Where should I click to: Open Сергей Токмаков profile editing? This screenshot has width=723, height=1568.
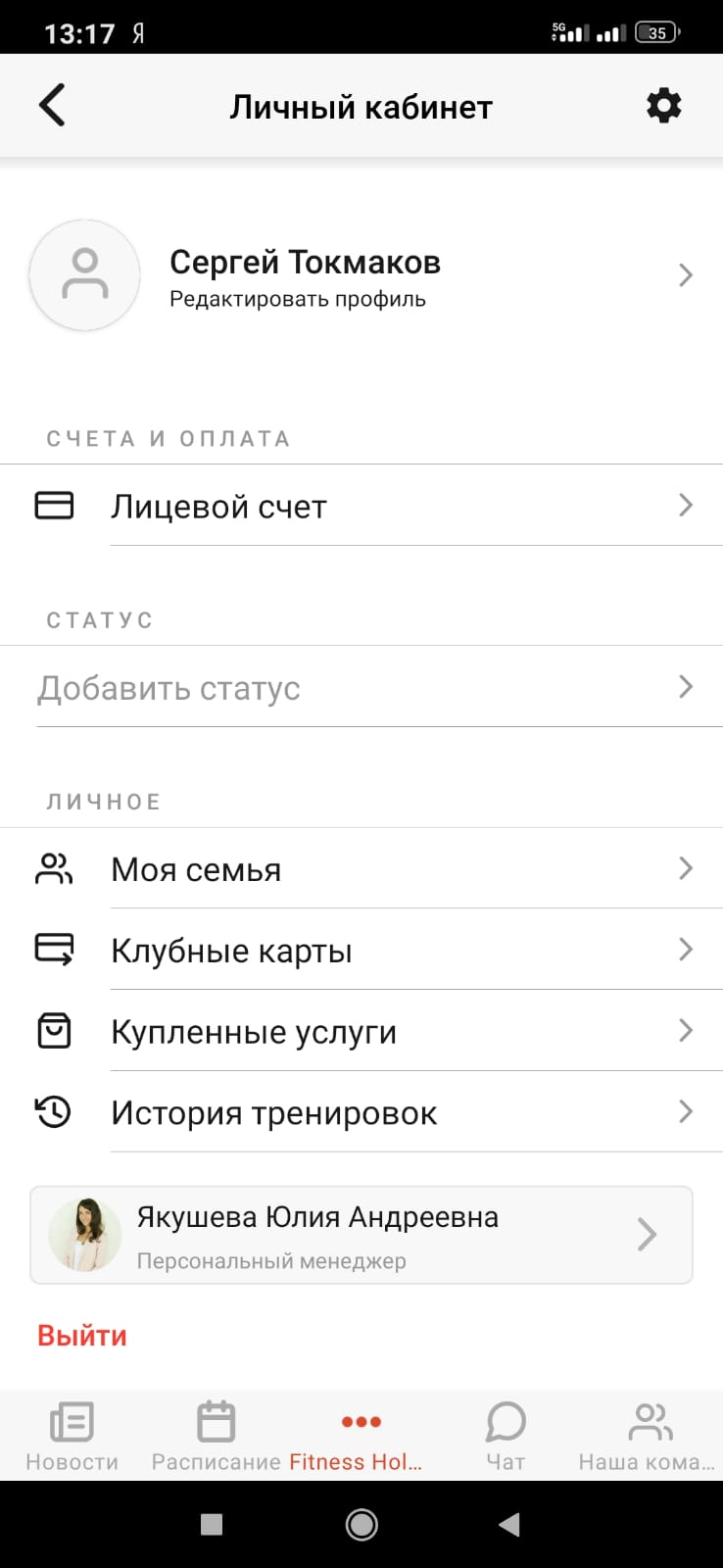[361, 275]
